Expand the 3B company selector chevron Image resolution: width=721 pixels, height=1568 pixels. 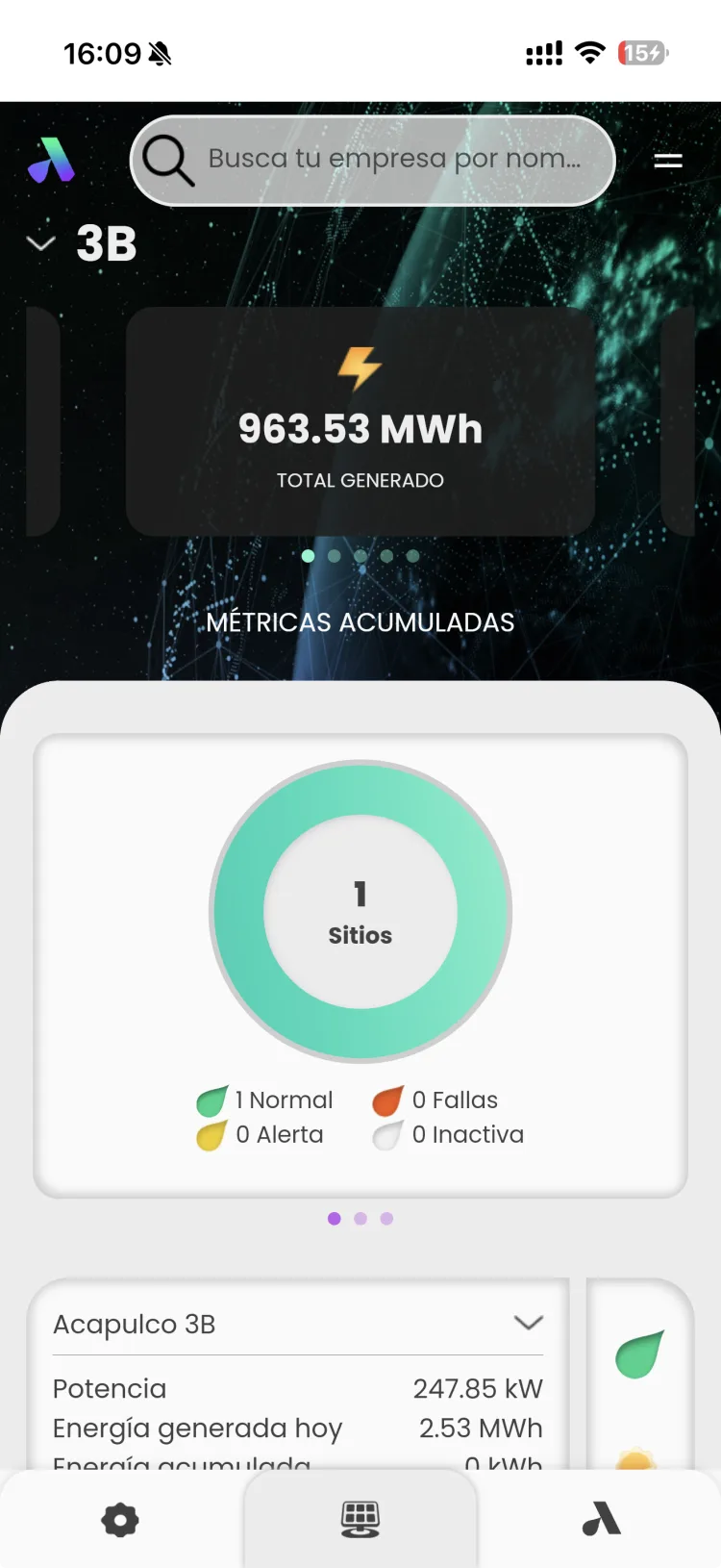(38, 242)
